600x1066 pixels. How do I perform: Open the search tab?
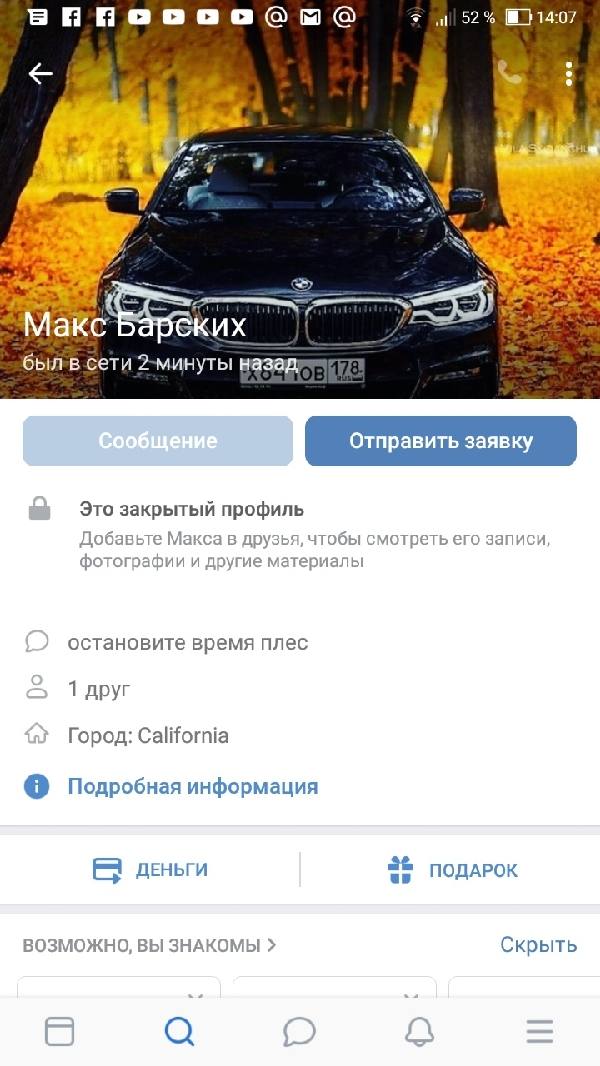[179, 1031]
